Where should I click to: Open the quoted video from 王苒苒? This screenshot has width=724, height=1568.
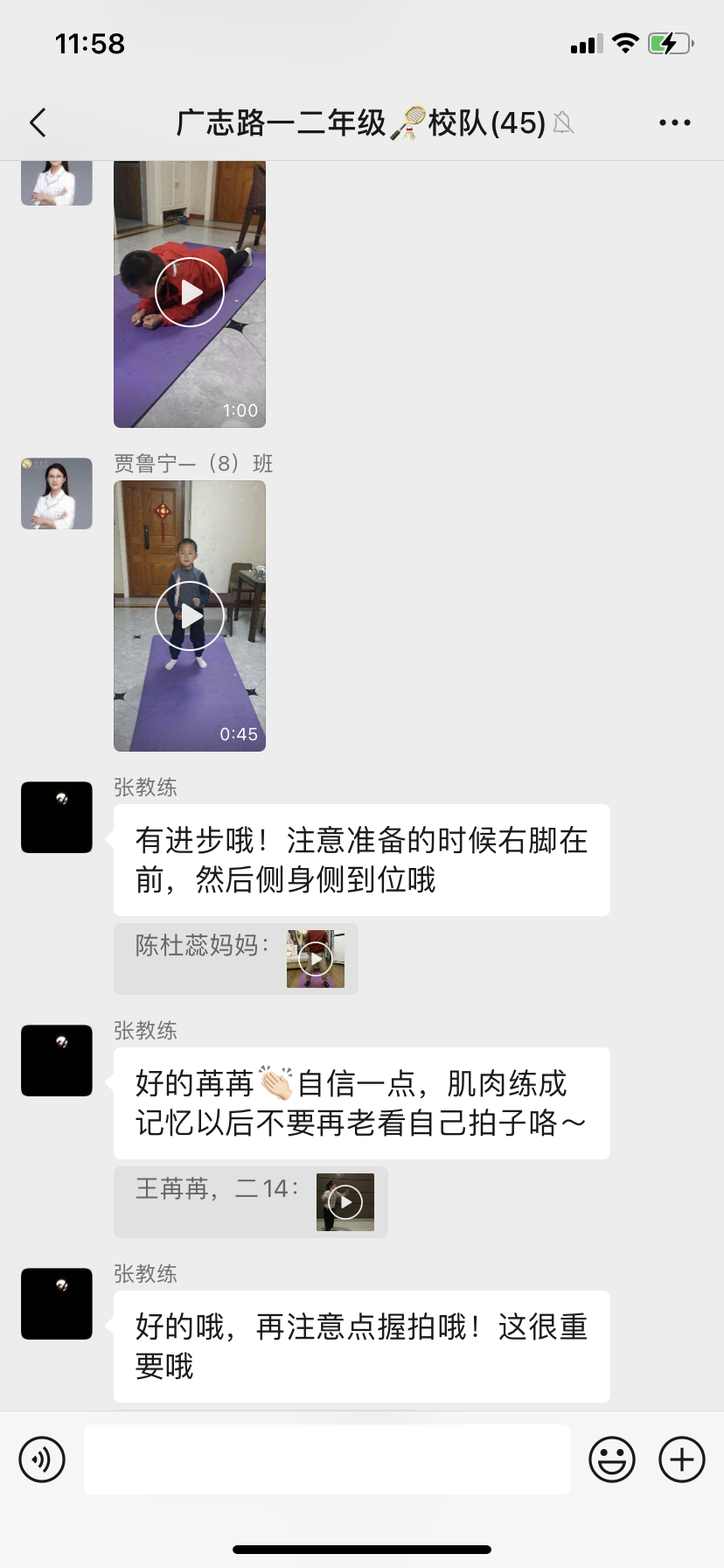[345, 1202]
